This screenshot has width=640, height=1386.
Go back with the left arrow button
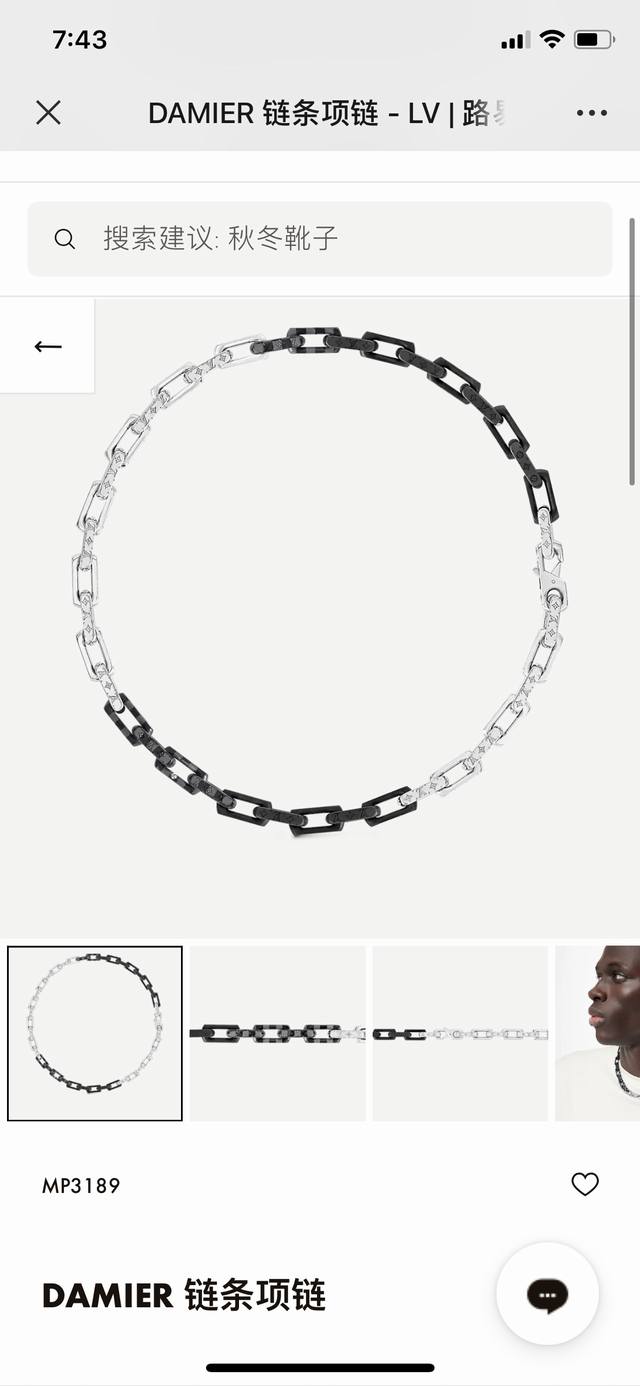pyautogui.click(x=47, y=346)
